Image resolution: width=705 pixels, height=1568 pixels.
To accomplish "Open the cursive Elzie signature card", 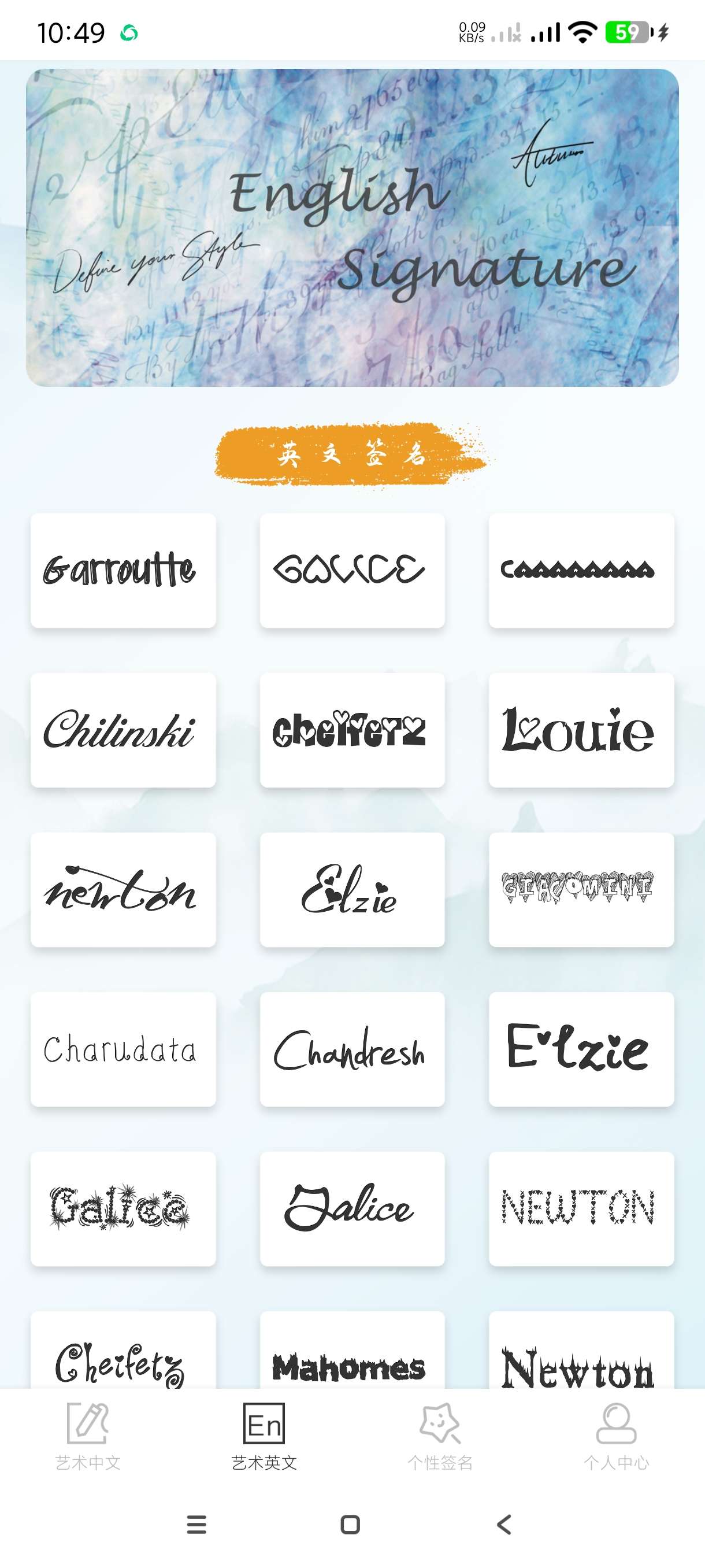I will click(351, 889).
